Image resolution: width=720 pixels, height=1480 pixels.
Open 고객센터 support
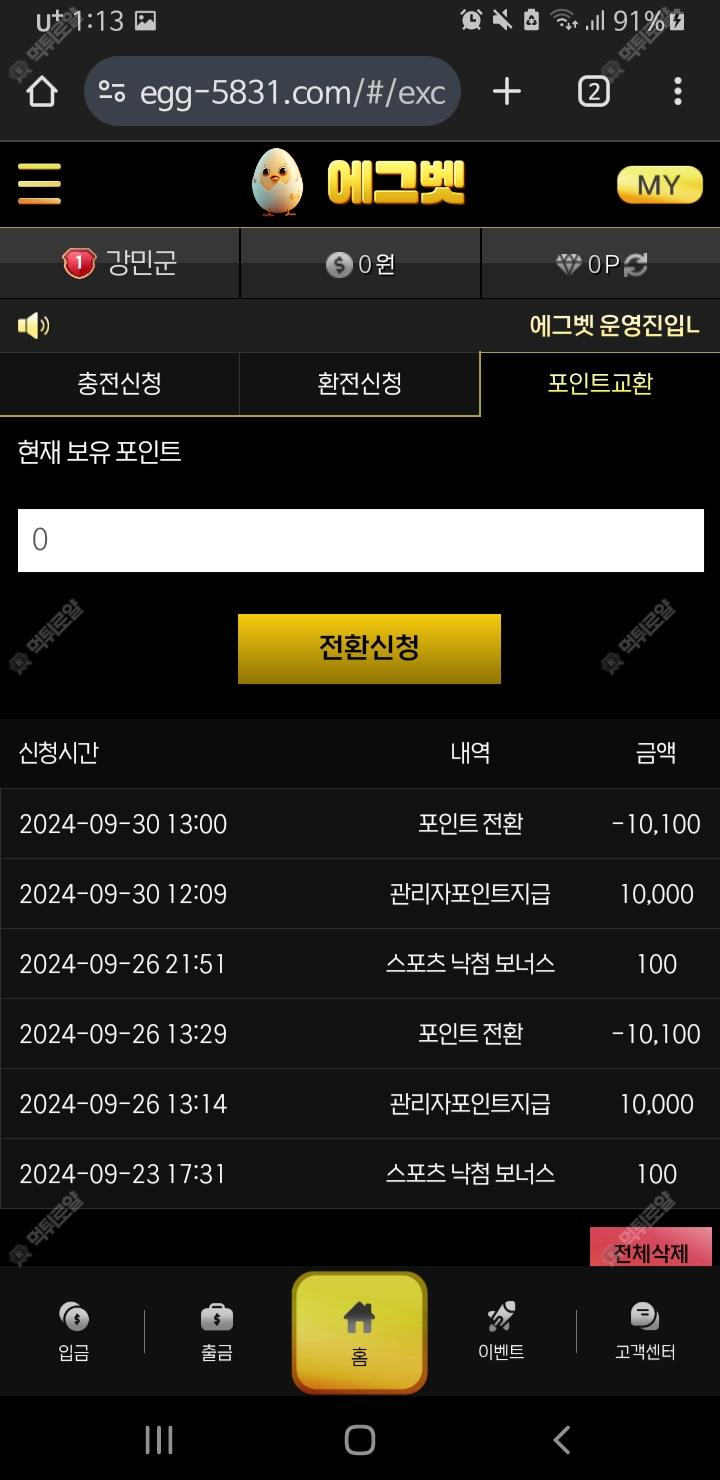pos(645,1332)
